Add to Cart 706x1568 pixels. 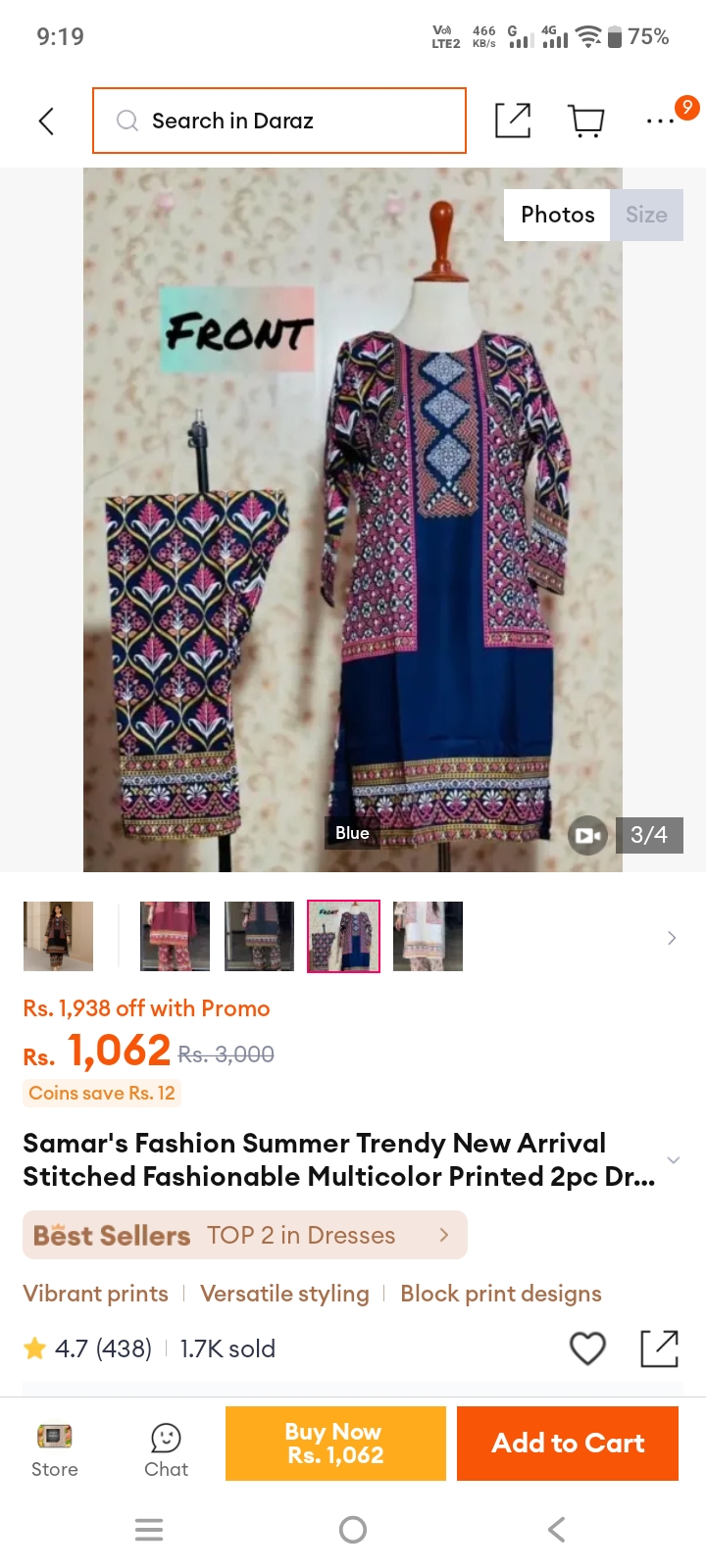[x=568, y=1444]
